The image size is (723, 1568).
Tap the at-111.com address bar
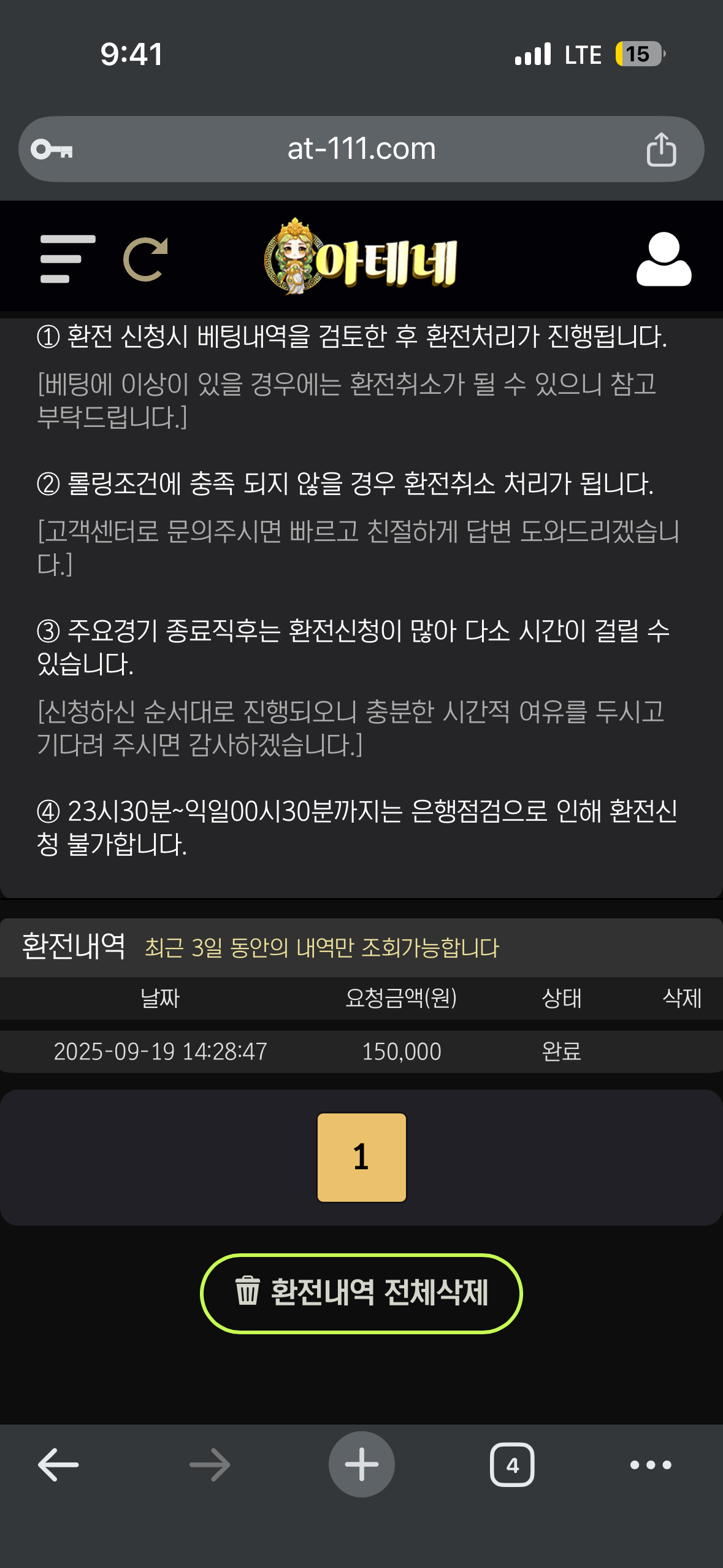click(x=361, y=149)
